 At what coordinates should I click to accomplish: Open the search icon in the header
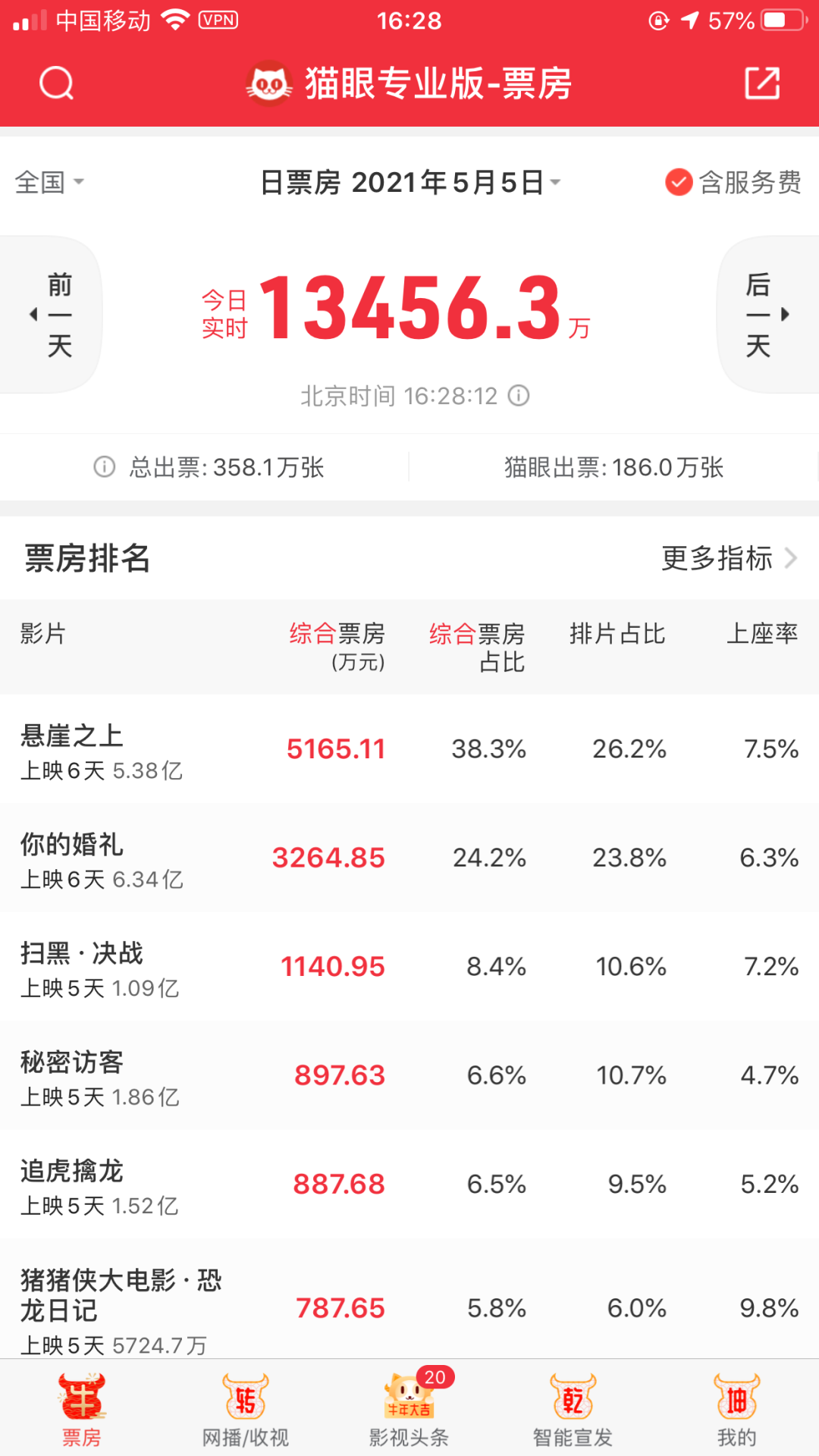(x=56, y=83)
